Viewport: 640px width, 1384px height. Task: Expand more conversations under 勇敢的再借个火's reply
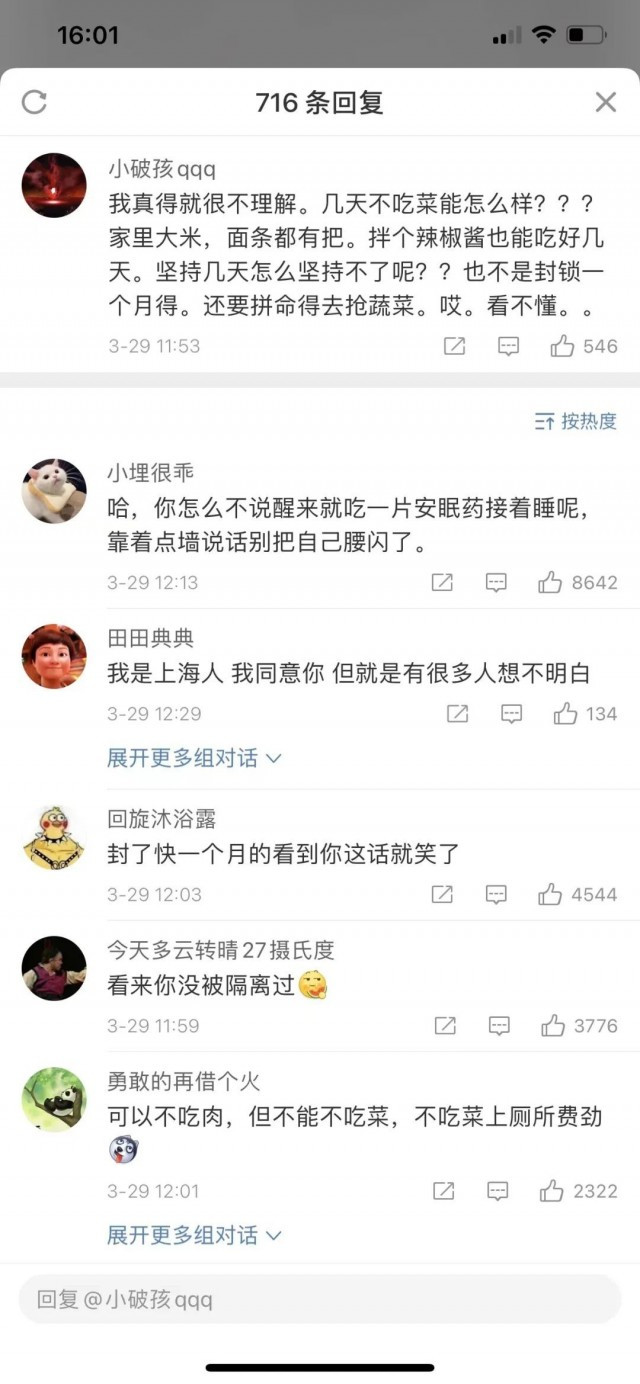(194, 1235)
